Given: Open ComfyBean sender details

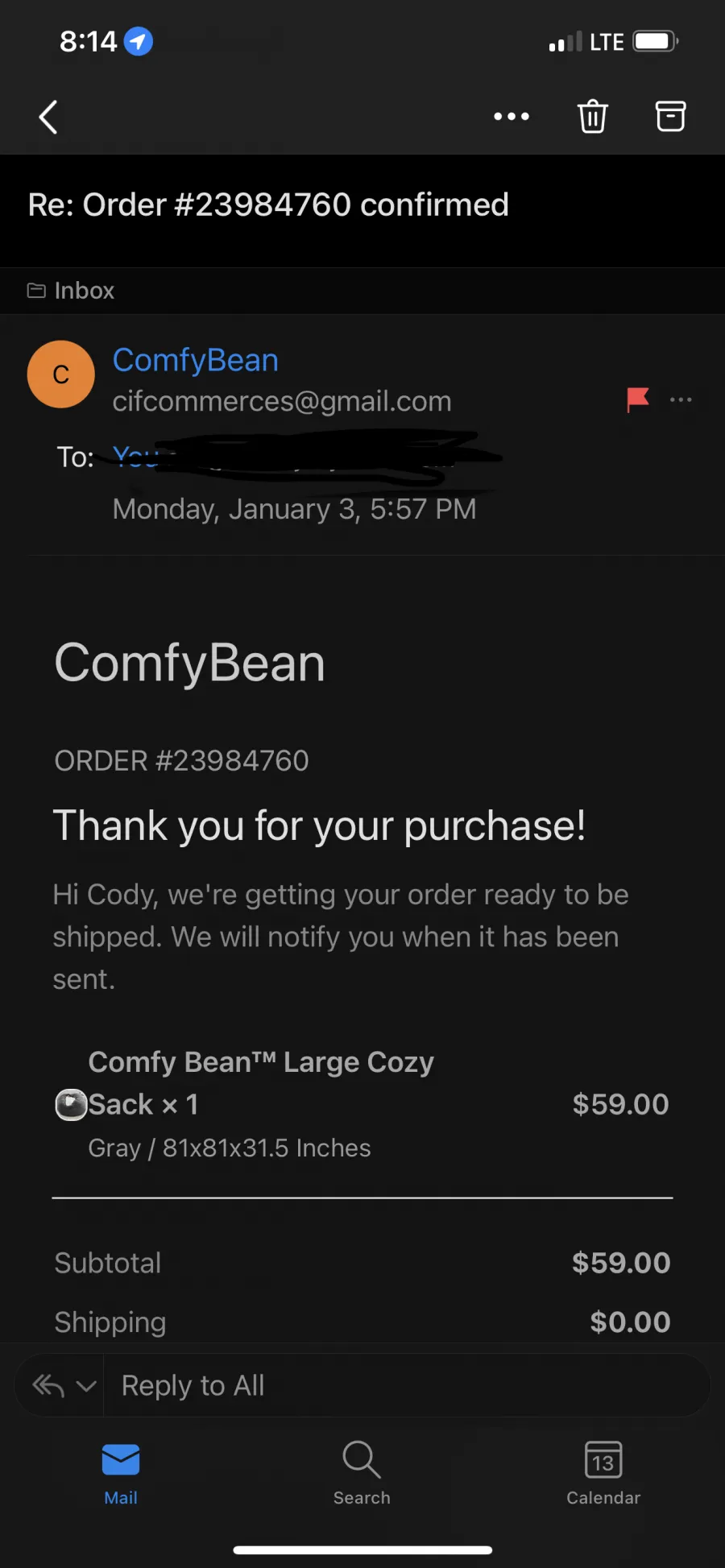Looking at the screenshot, I should pyautogui.click(x=195, y=360).
